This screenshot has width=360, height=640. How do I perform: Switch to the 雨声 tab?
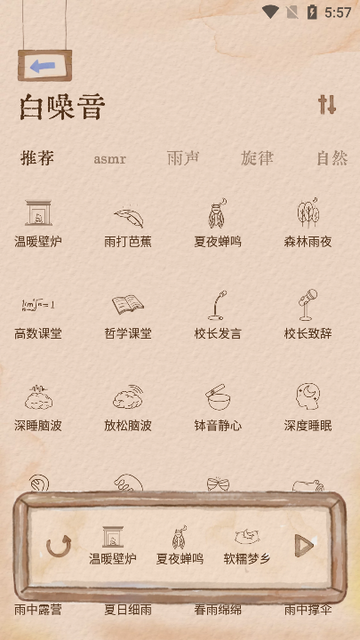point(183,158)
